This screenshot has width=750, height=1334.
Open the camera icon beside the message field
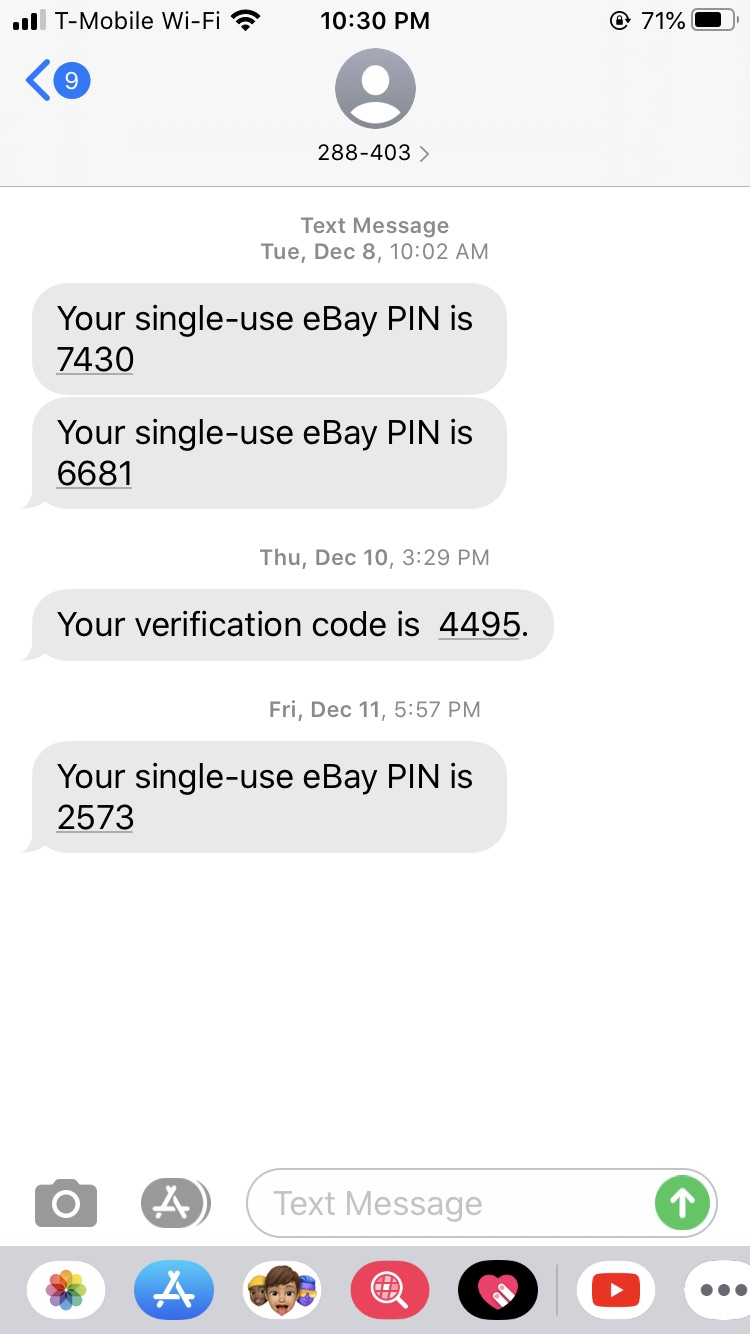[x=64, y=1203]
